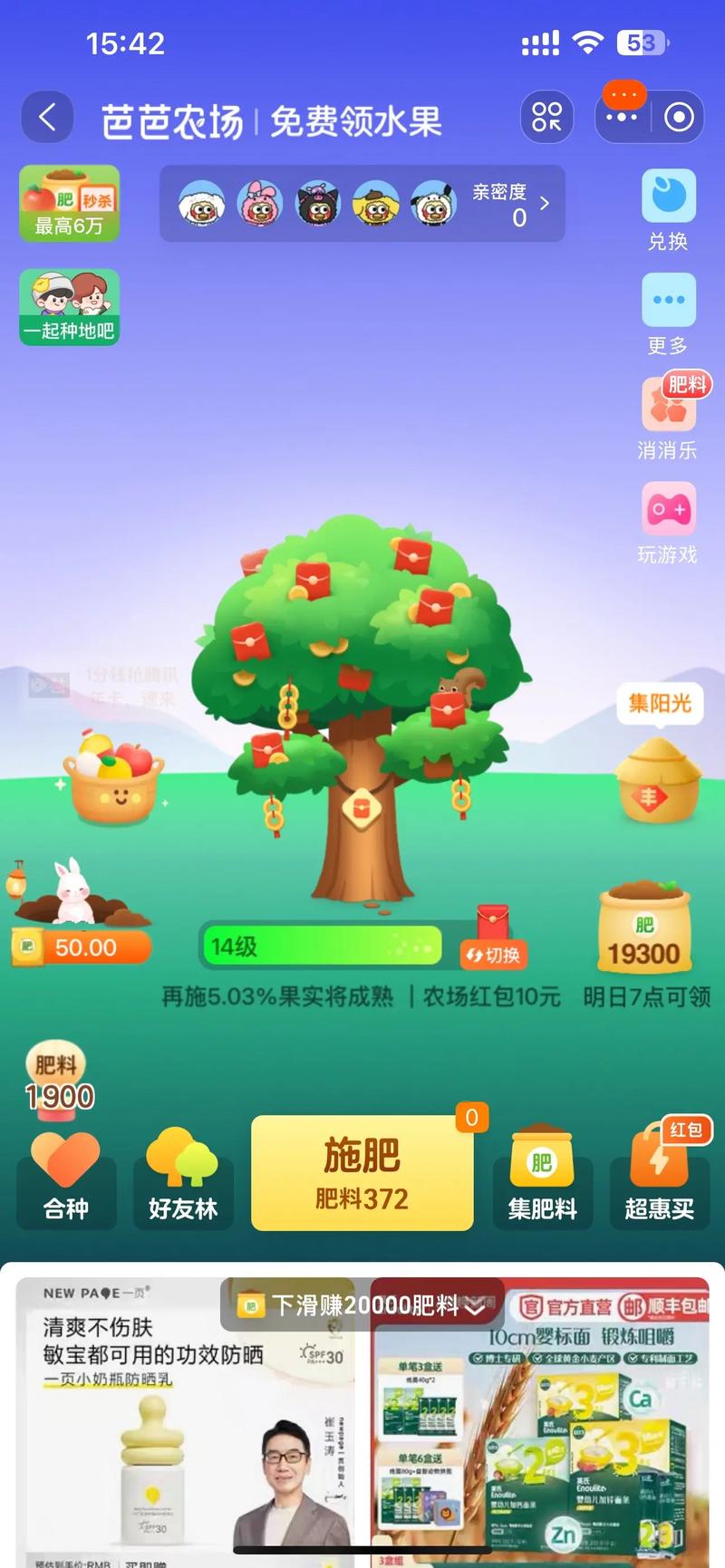The width and height of the screenshot is (725, 1568).
Task: Tap the 一起种地吧 plant together banner
Action: coord(69,308)
